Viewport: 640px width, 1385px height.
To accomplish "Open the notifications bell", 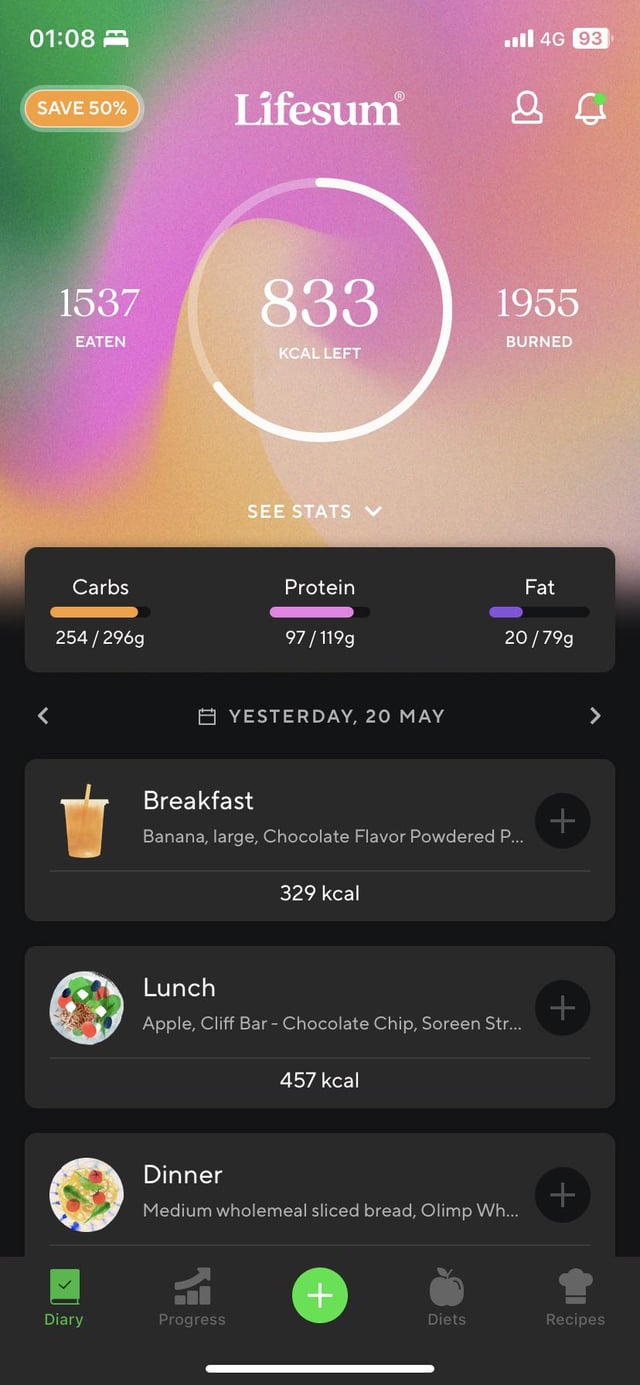I will click(x=591, y=108).
